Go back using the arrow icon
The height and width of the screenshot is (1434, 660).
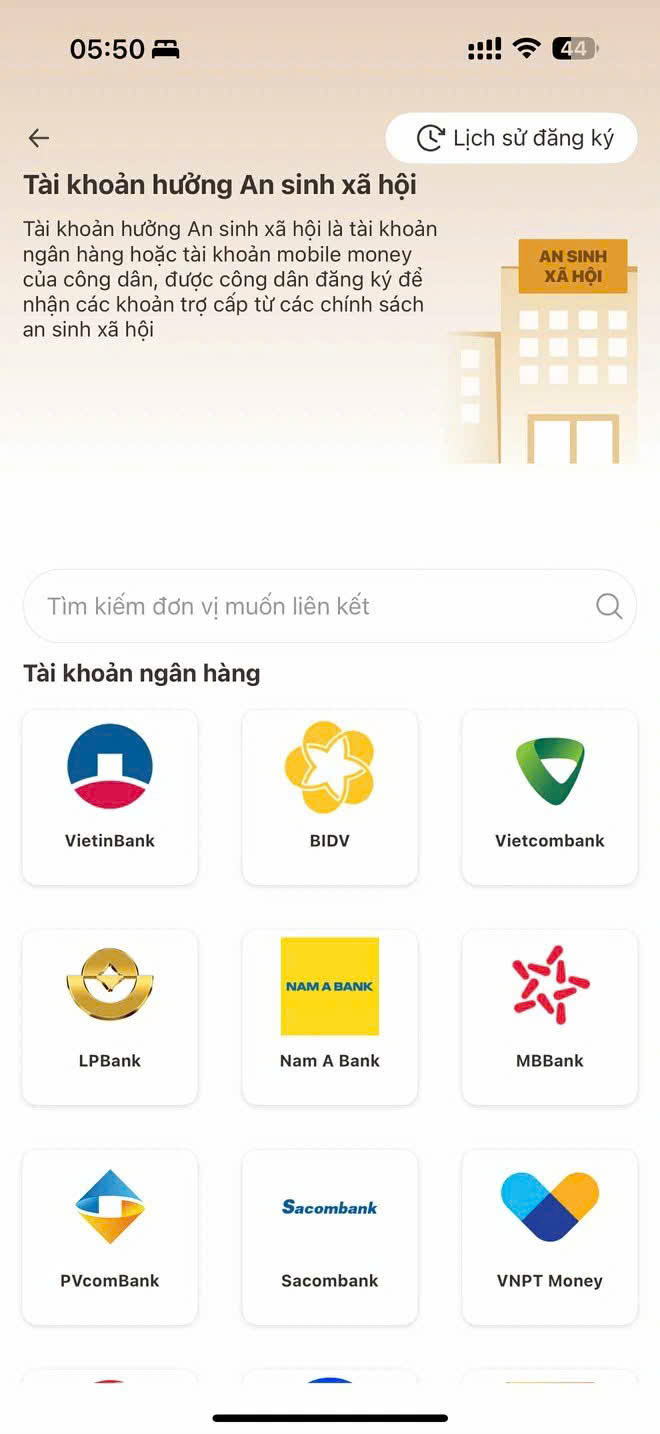[x=39, y=138]
